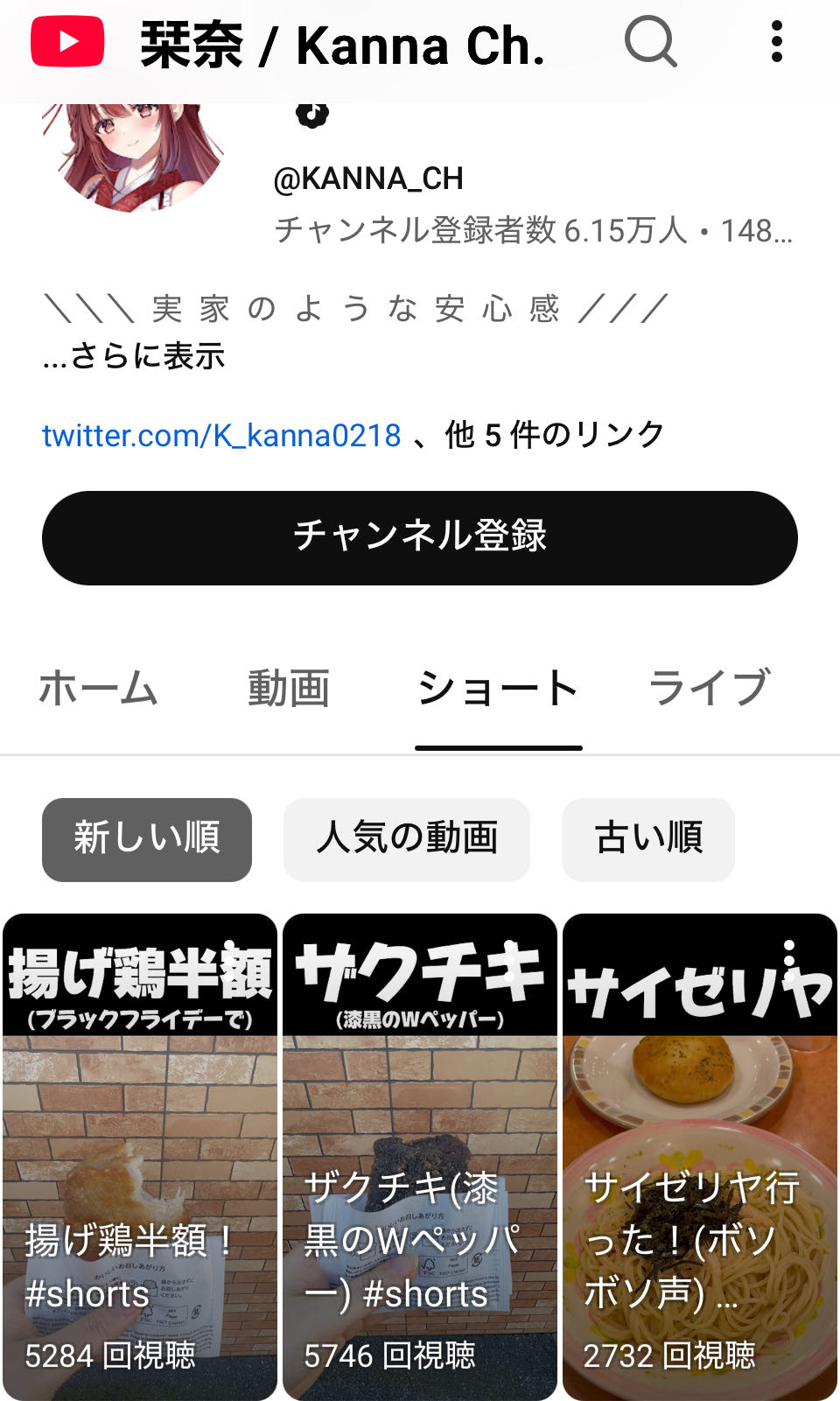Open options menu on サイゼリヤ short

(789, 955)
